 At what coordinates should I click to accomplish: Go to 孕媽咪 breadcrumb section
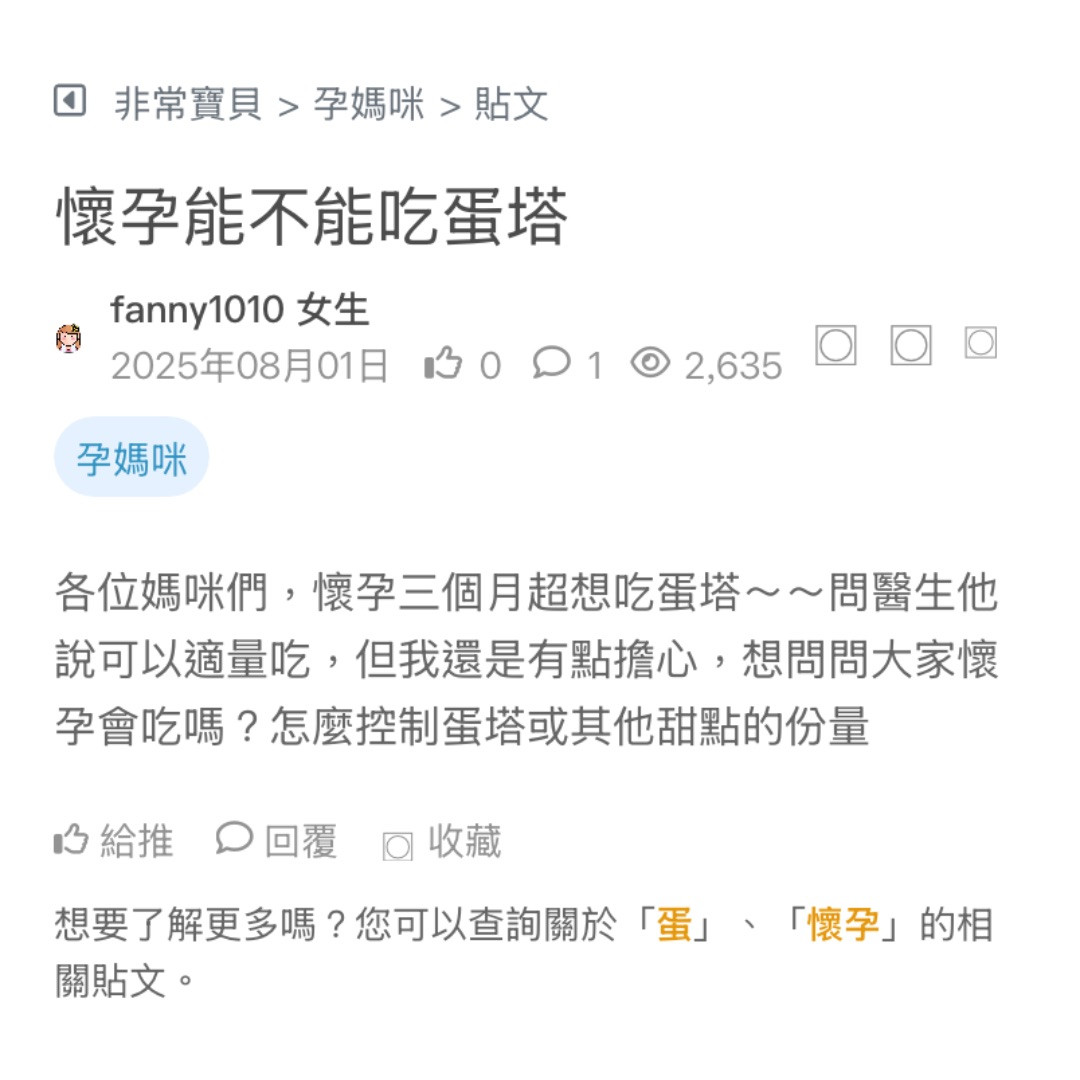coord(369,104)
